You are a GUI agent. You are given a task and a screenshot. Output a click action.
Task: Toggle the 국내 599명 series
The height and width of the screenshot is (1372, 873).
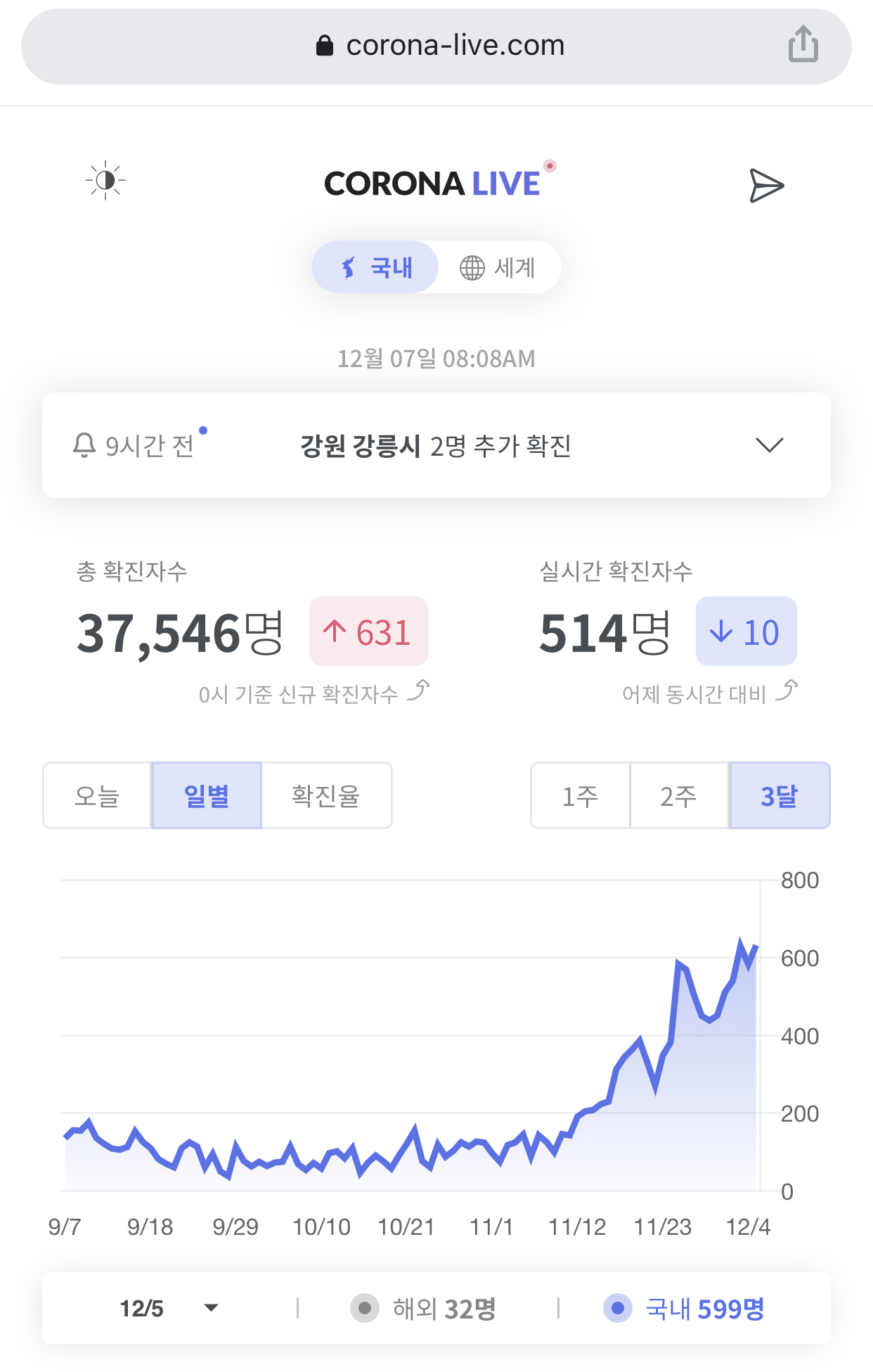(684, 1309)
